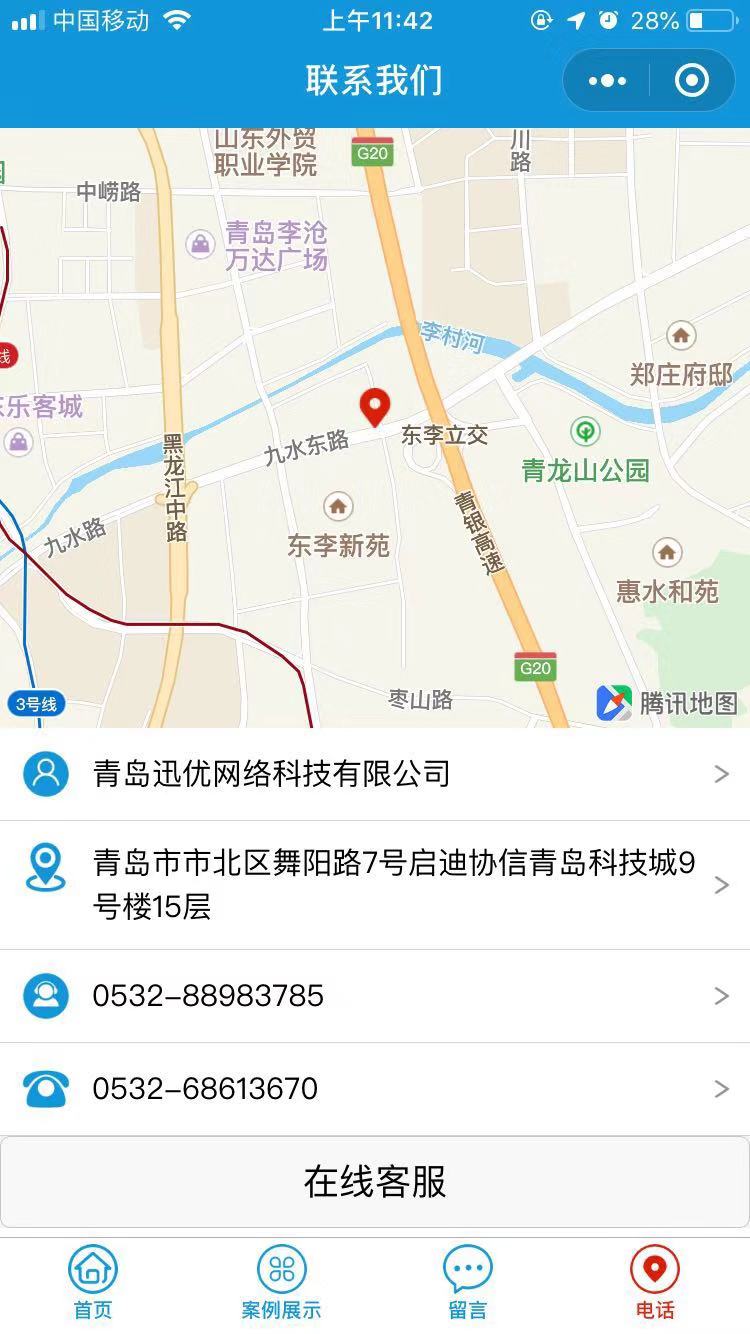Switch to the 首页 tab
This screenshot has width=750, height=1334.
93,1283
